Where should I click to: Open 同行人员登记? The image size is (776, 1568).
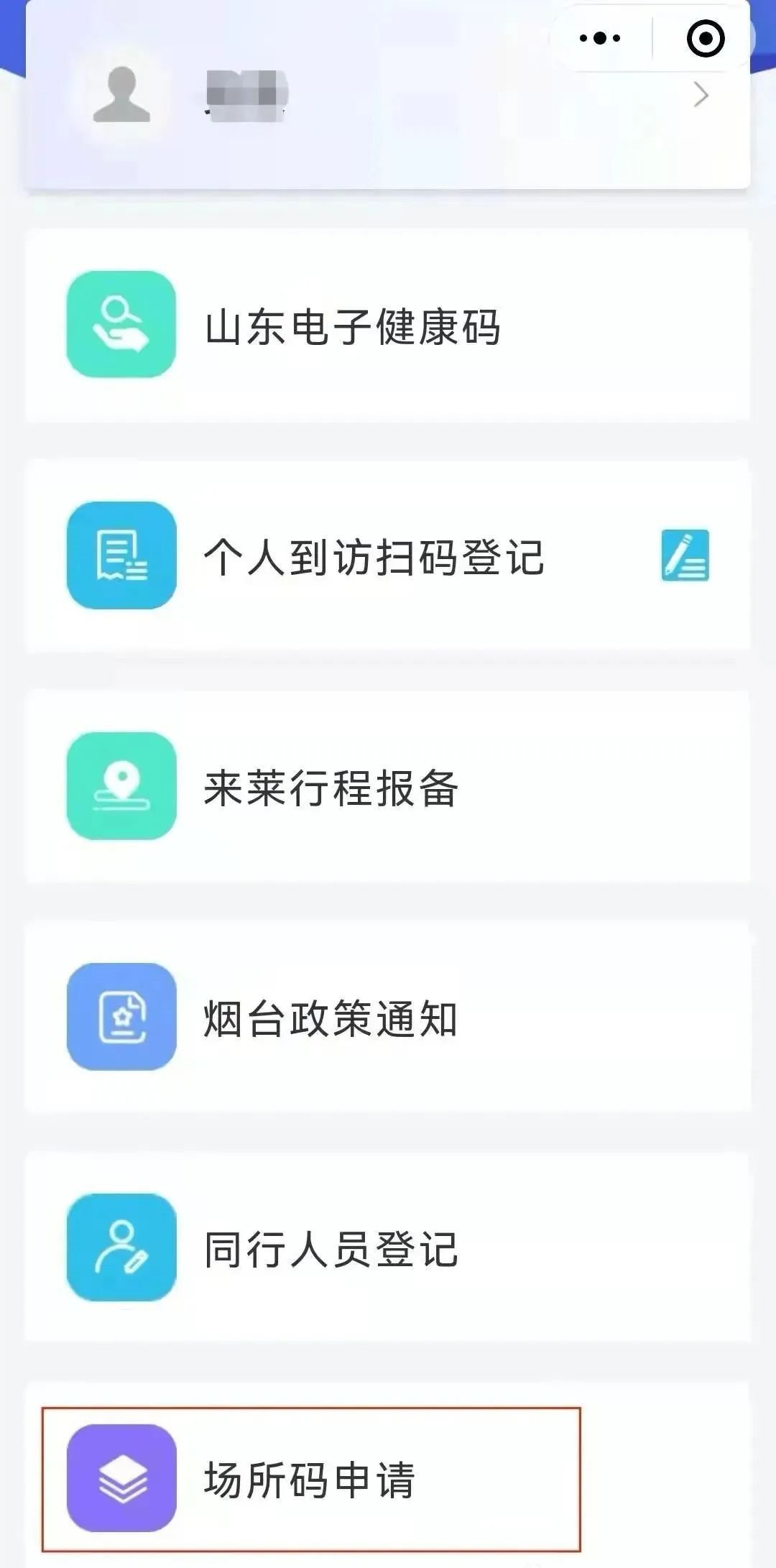388,1248
